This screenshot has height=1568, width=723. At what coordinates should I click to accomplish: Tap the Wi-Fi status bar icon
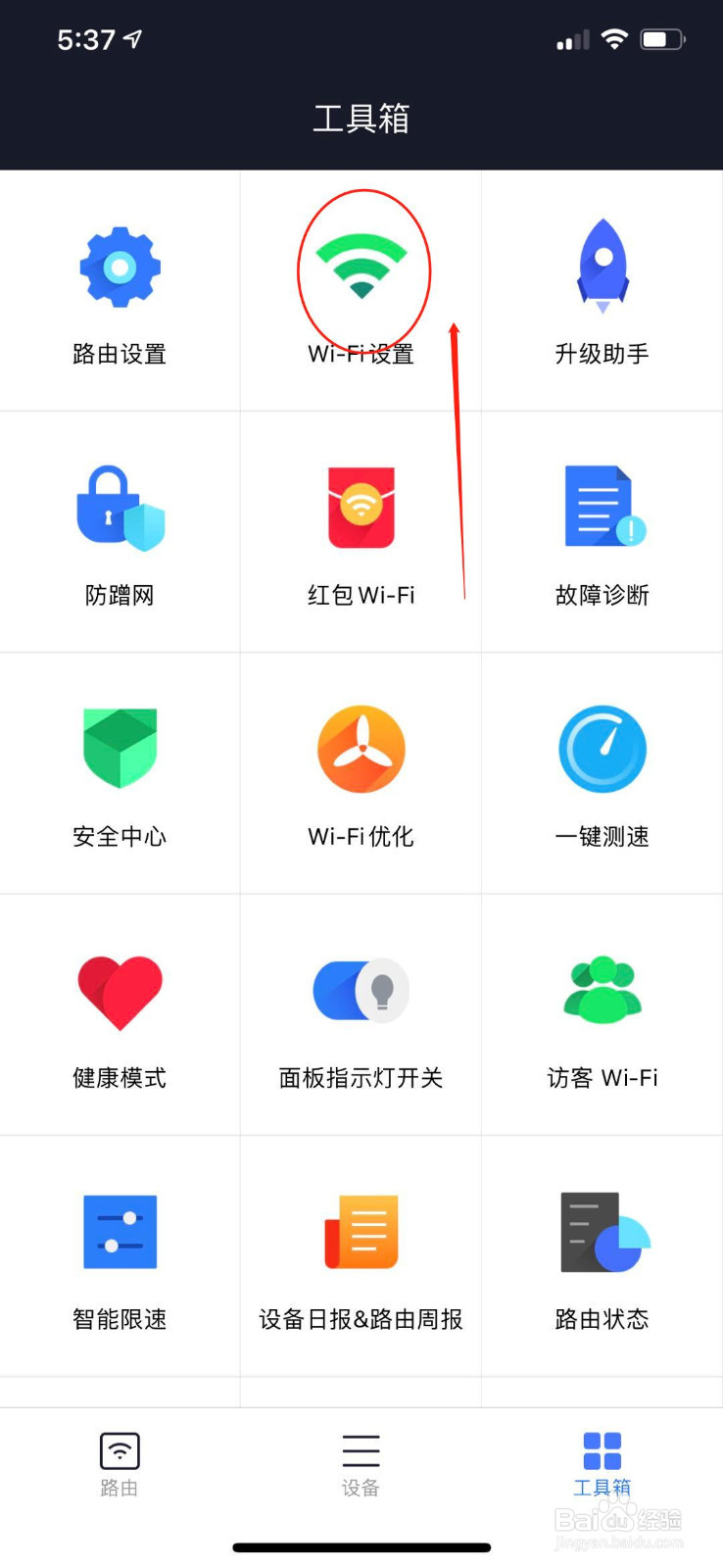[x=614, y=39]
